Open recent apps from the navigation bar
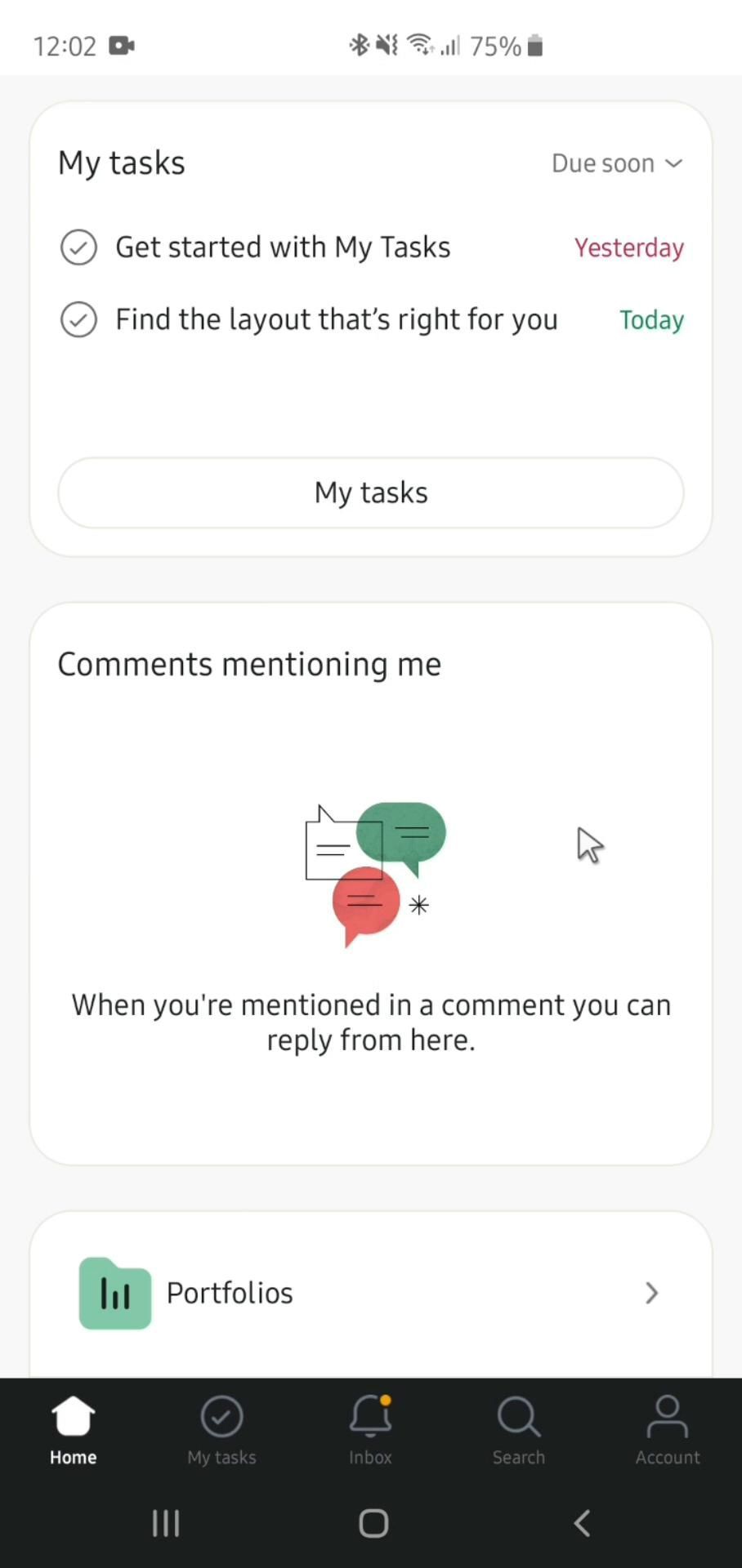The width and height of the screenshot is (742, 1568). pyautogui.click(x=166, y=1523)
